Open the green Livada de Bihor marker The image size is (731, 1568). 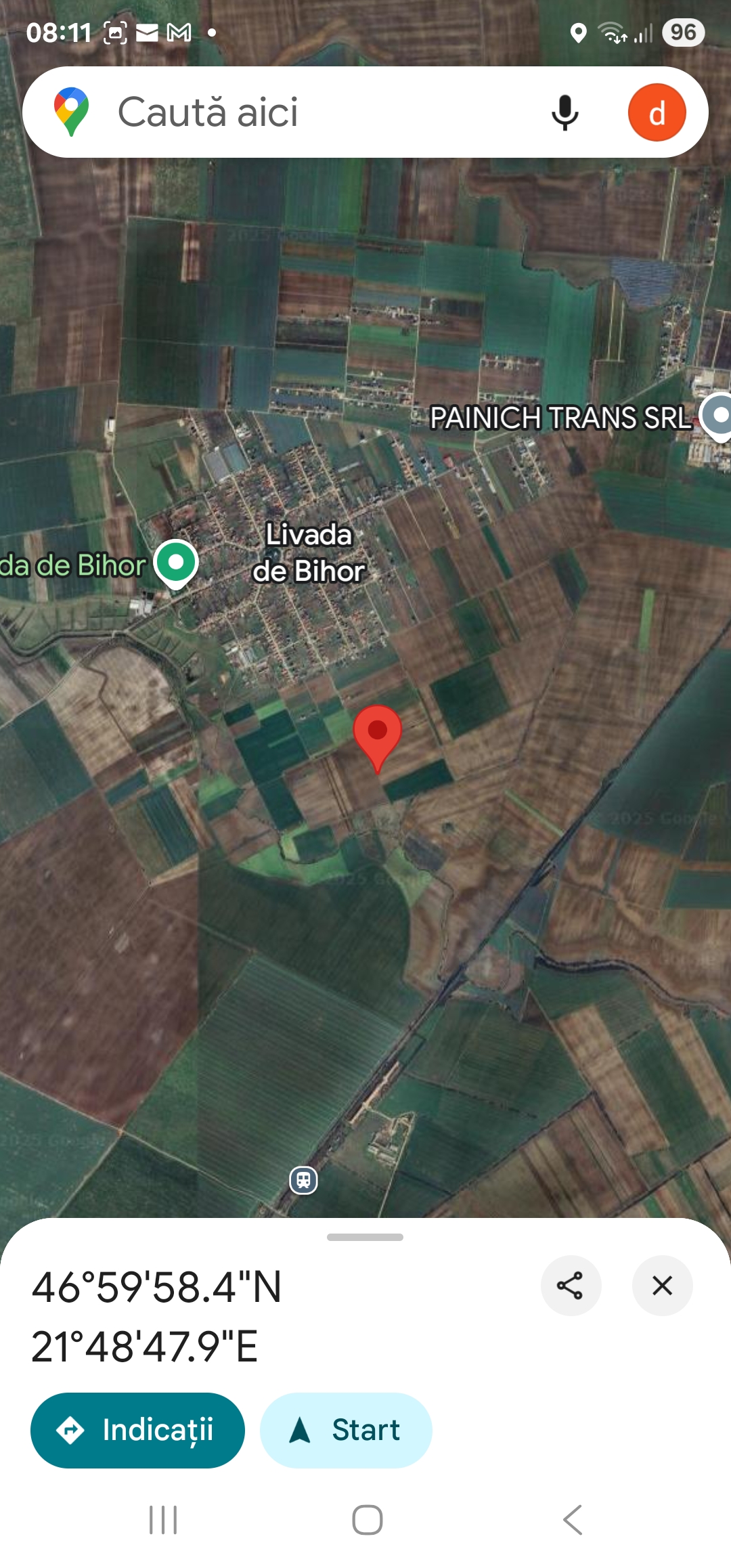(x=176, y=563)
